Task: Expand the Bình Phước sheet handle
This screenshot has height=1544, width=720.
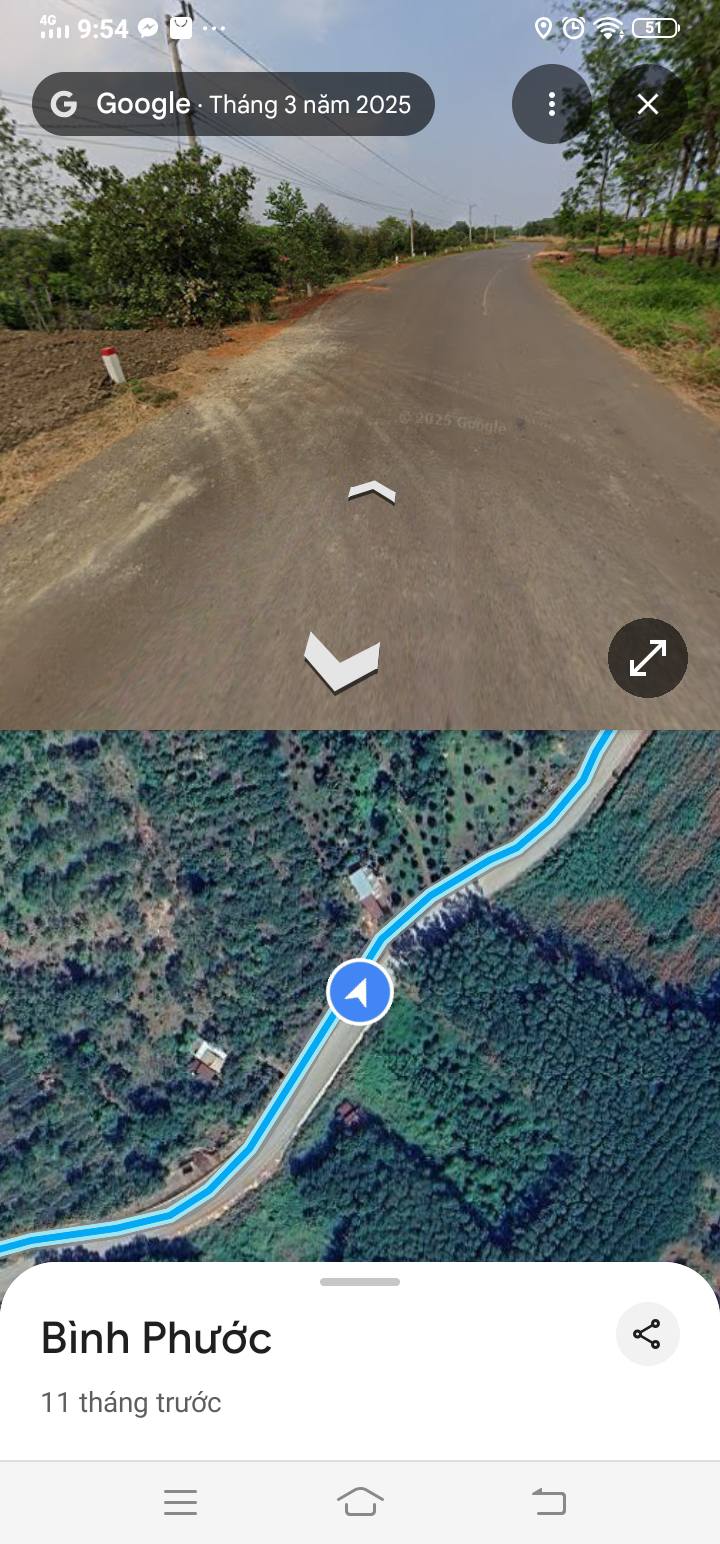Action: (x=360, y=1282)
